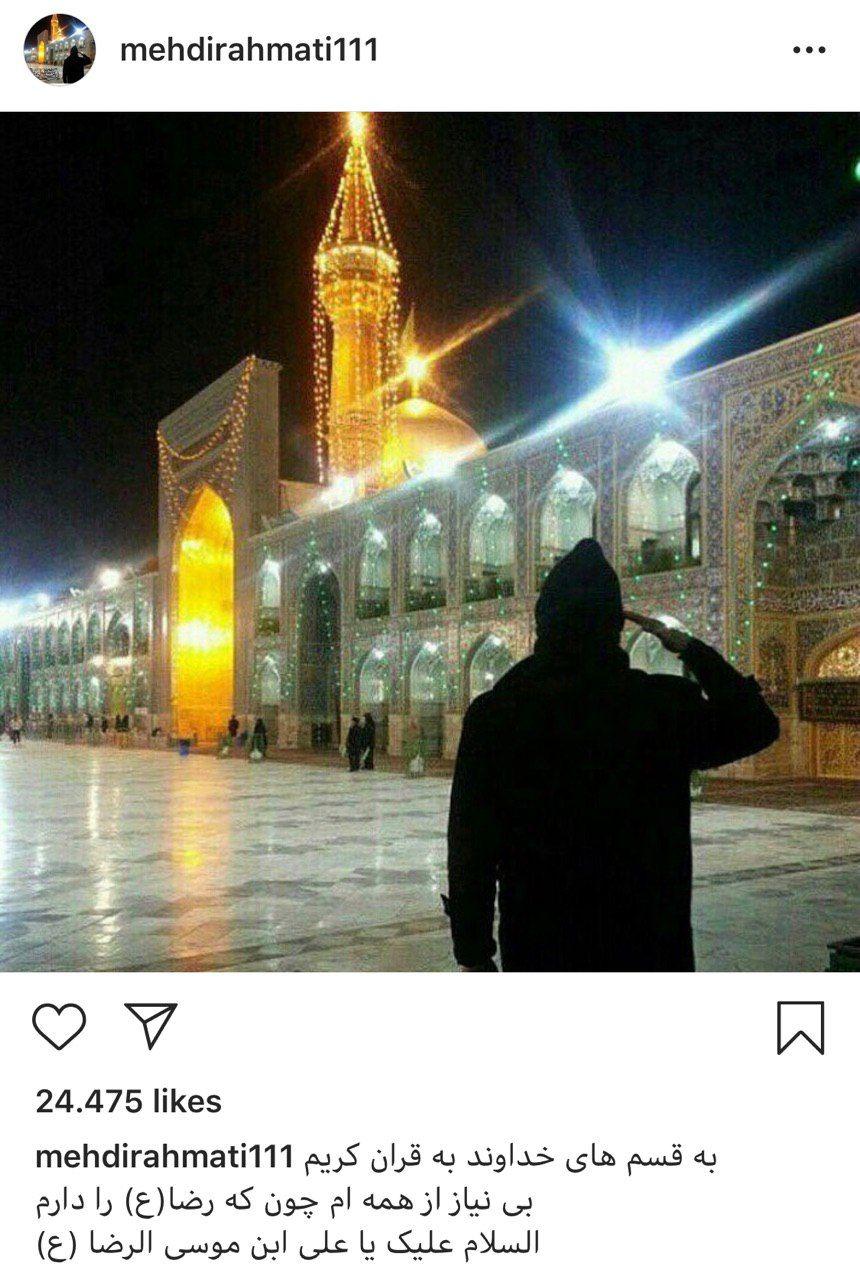Open the mehdirahmati111 username in the header
Image resolution: width=860 pixels, height=1280 pixels.
[249, 50]
